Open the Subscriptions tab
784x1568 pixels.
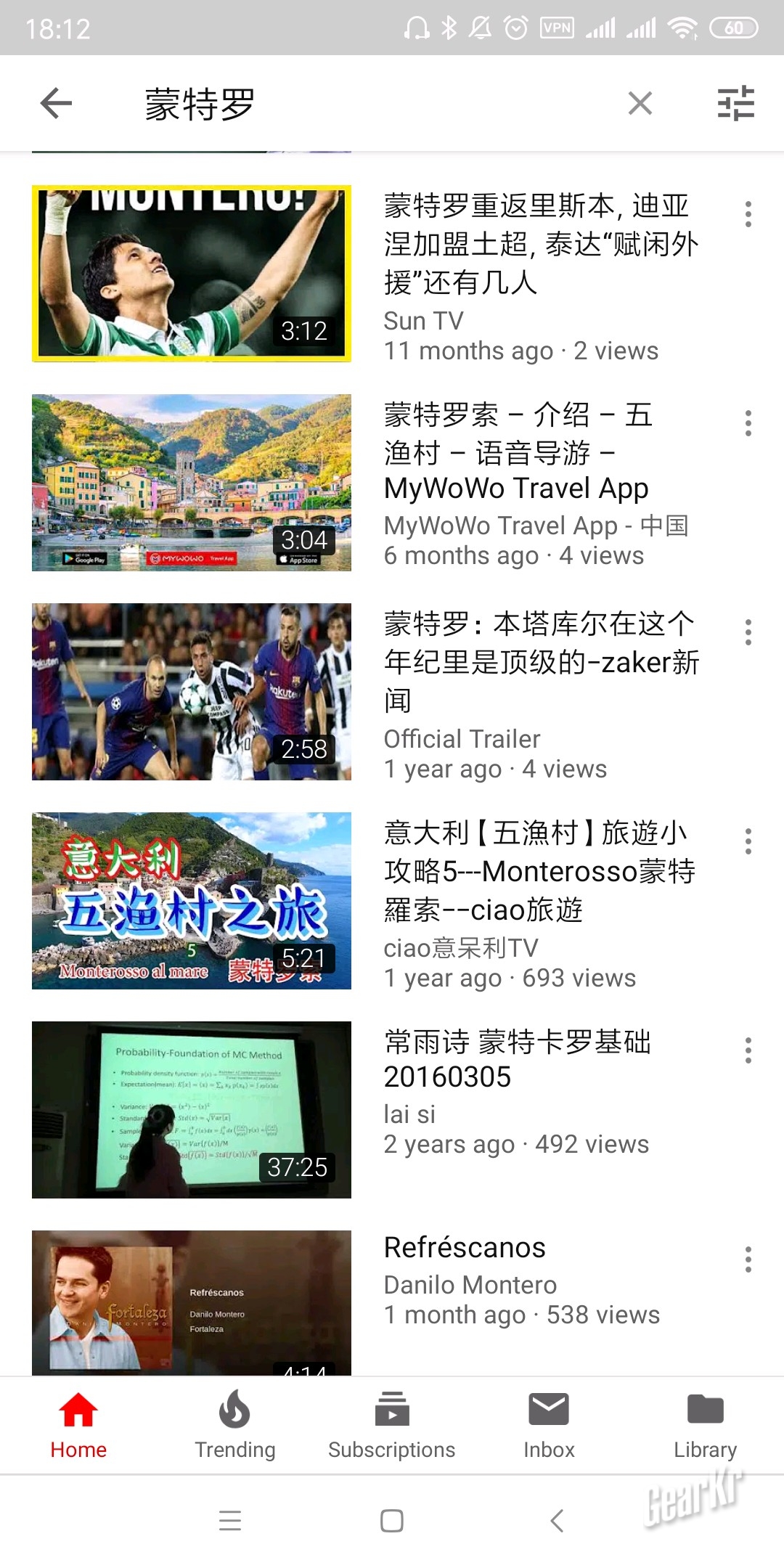pyautogui.click(x=391, y=1426)
